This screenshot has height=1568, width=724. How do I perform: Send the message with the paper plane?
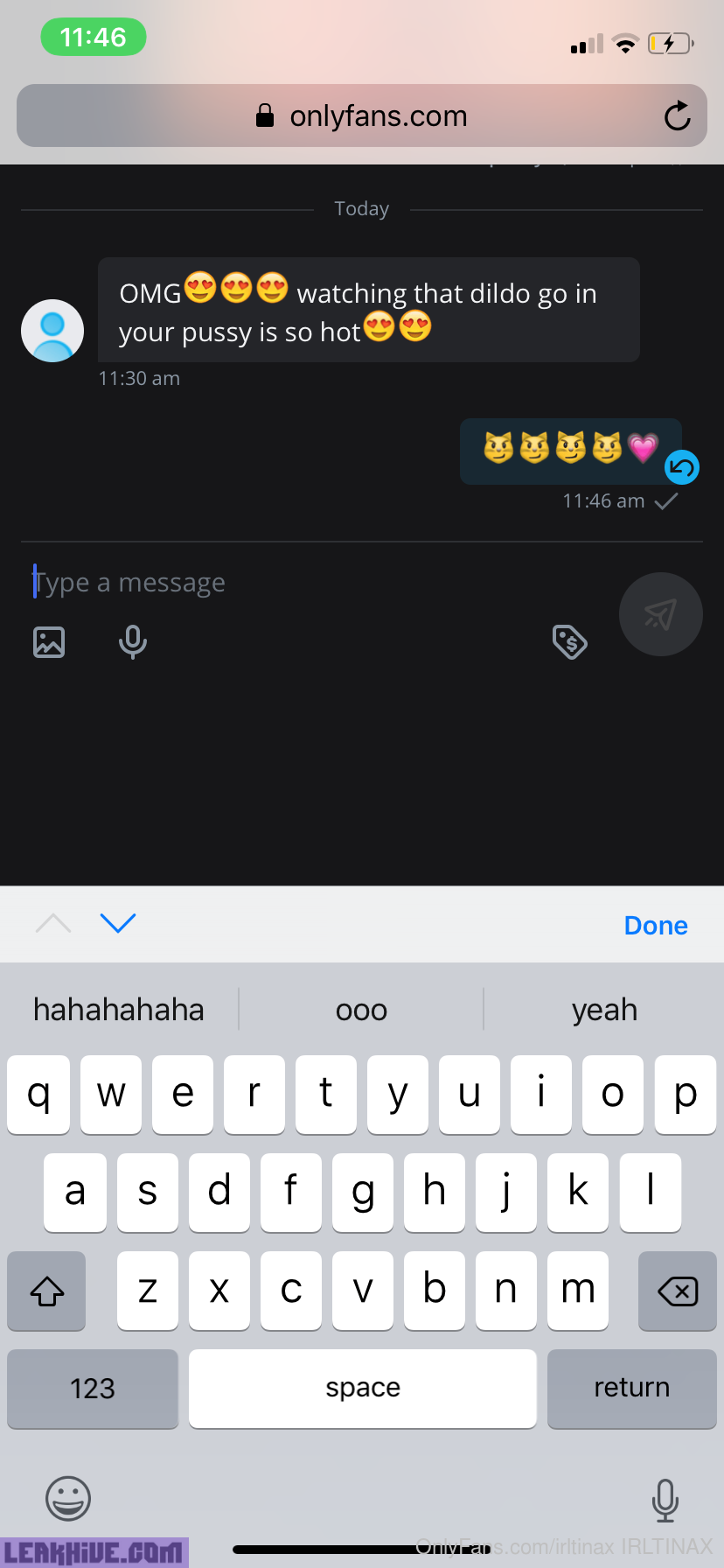pos(660,614)
